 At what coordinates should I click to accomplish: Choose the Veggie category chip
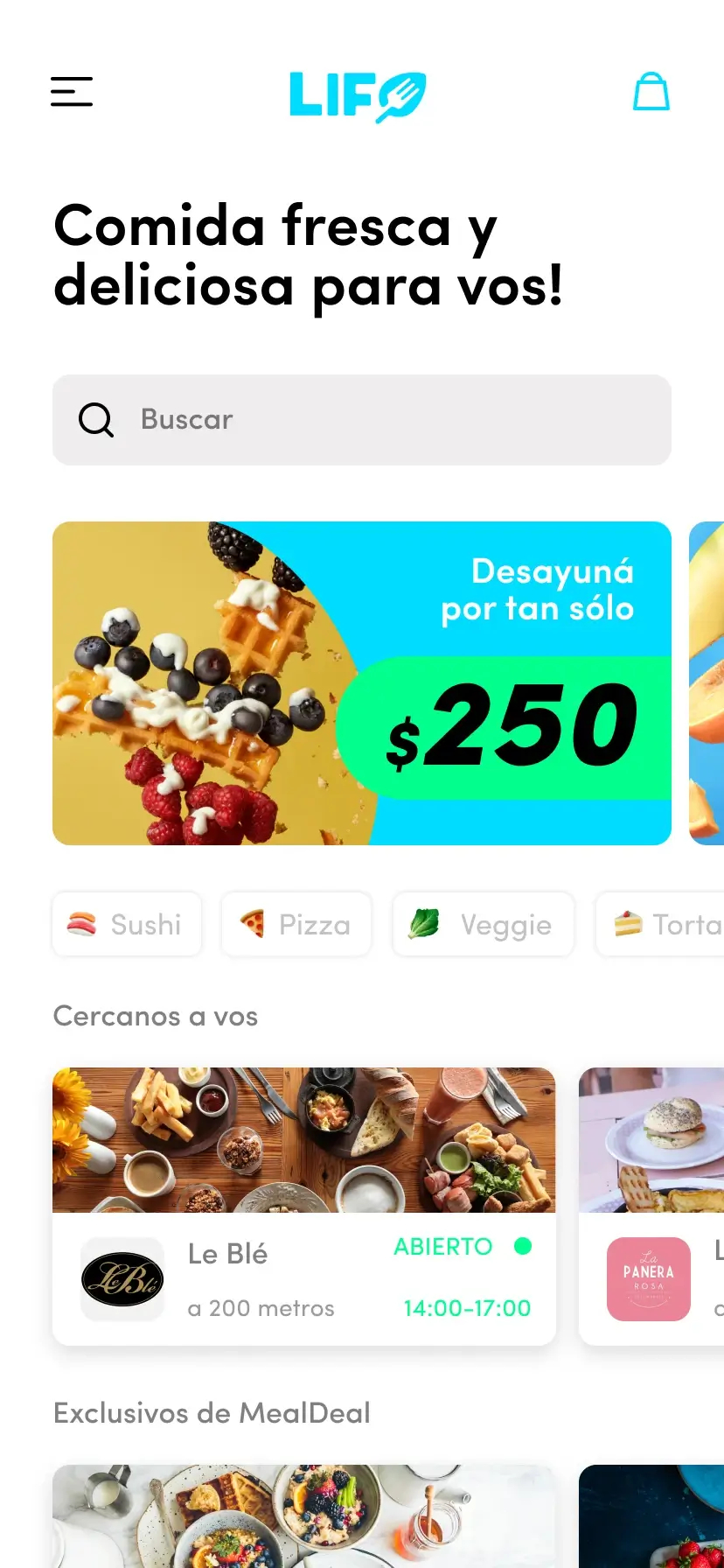coord(483,924)
